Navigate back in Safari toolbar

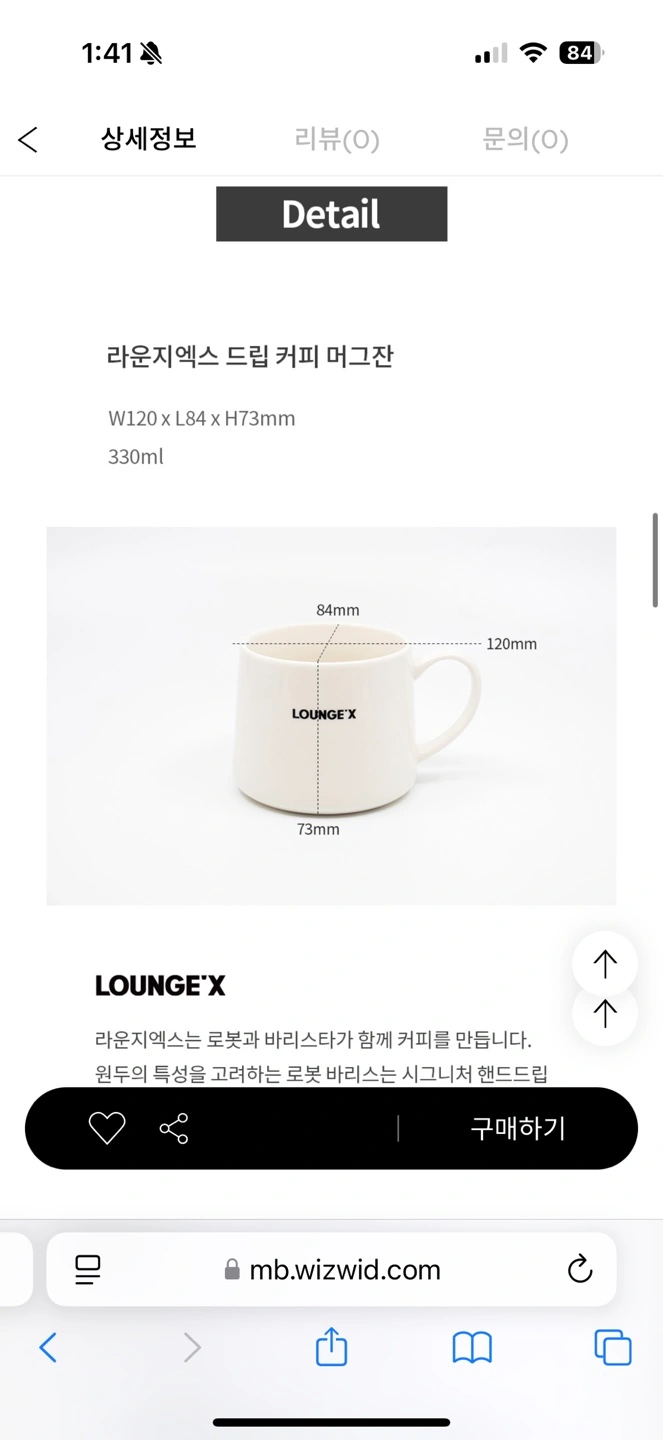tap(48, 1348)
